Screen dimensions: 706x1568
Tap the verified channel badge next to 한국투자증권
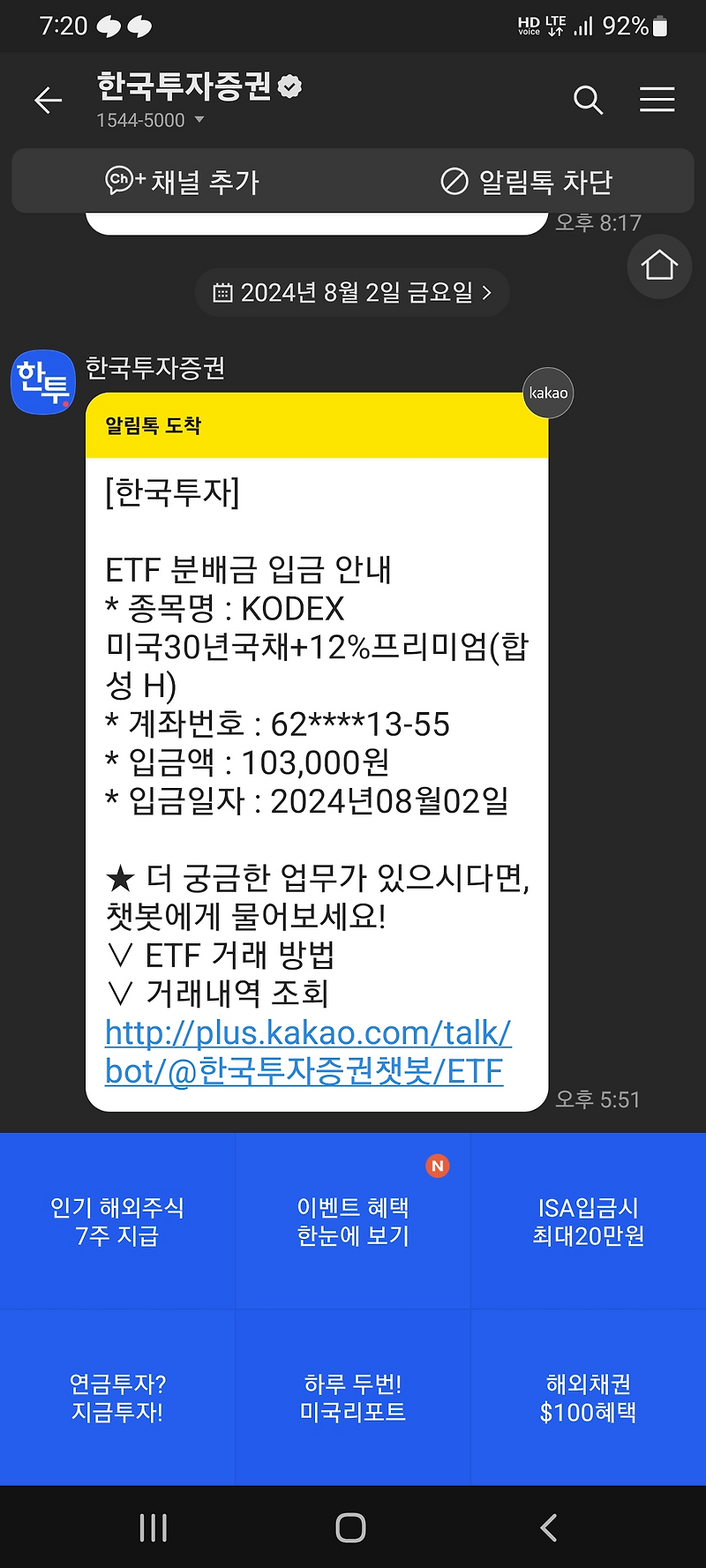289,87
